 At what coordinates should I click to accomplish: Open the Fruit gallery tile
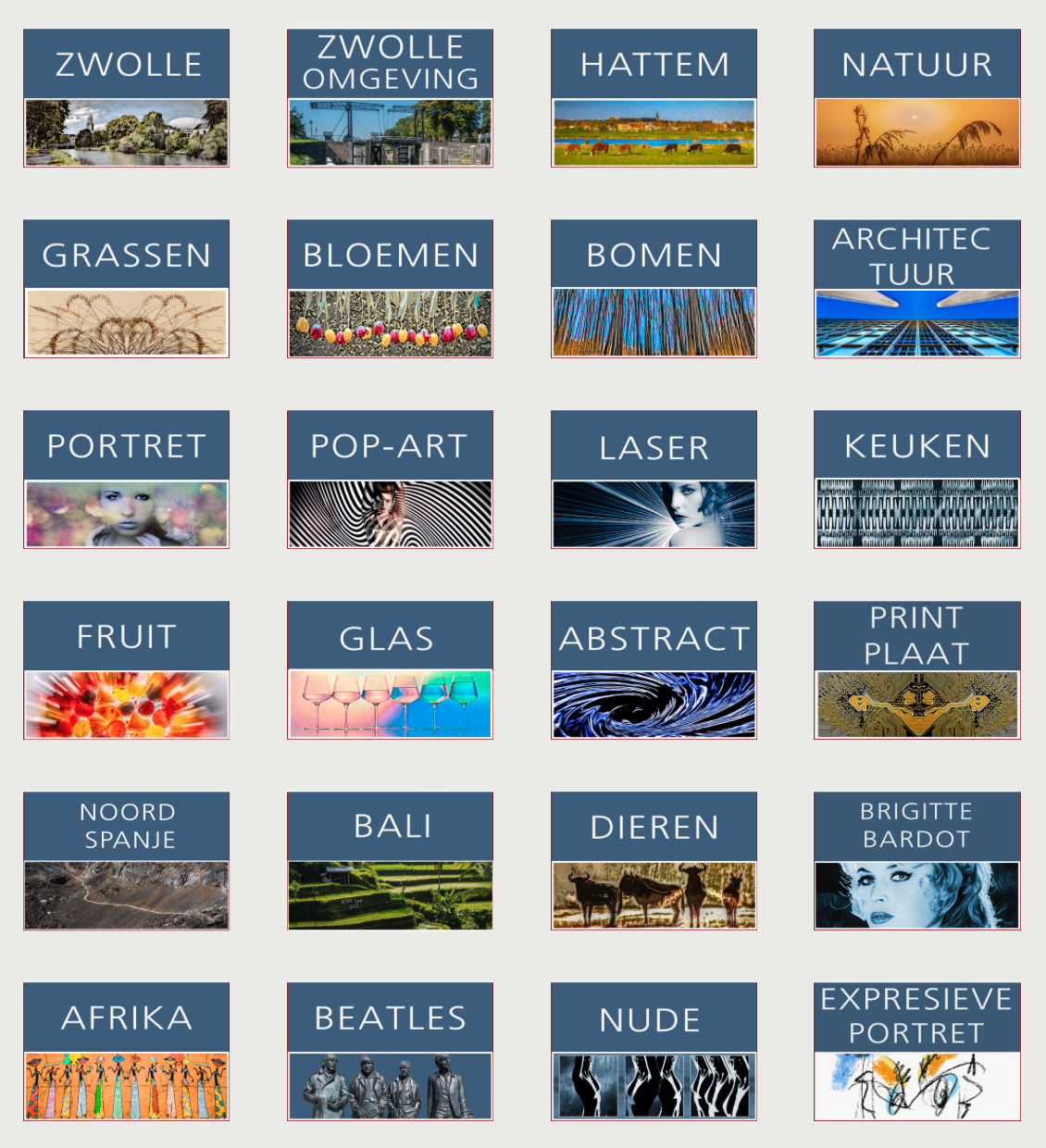click(x=126, y=670)
